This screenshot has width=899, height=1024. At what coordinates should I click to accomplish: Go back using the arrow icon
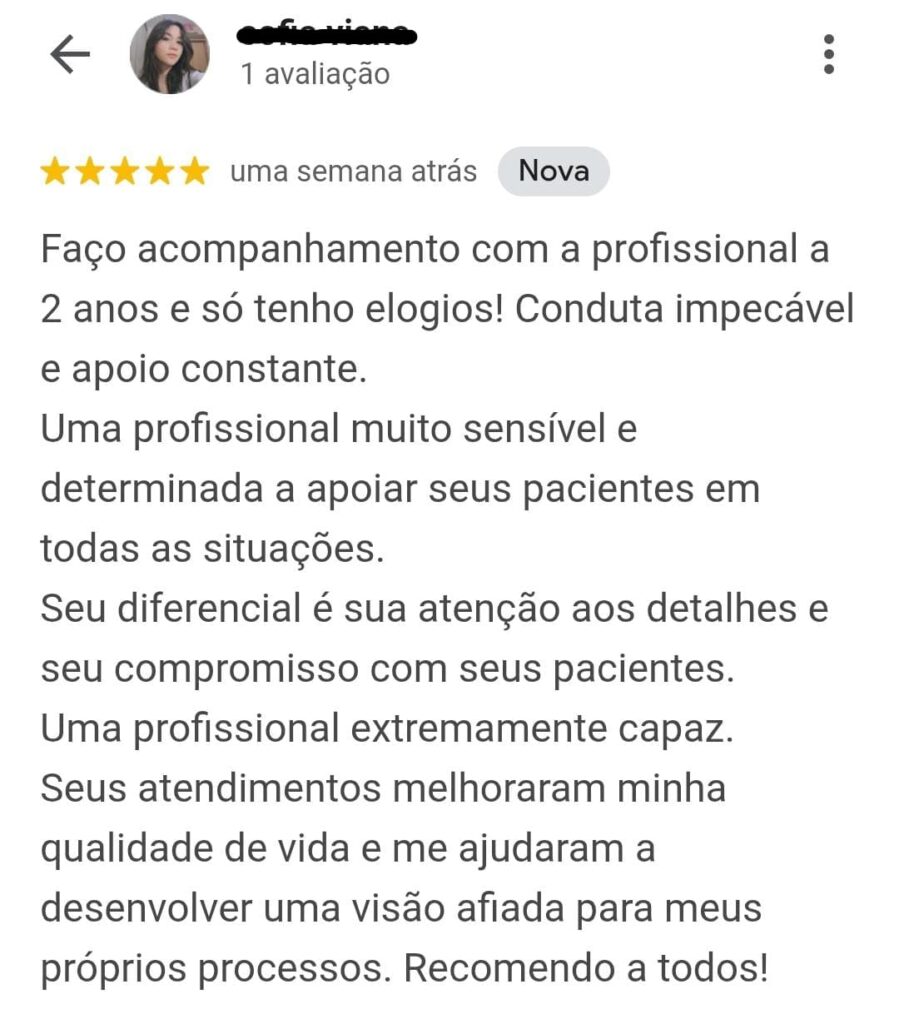69,55
